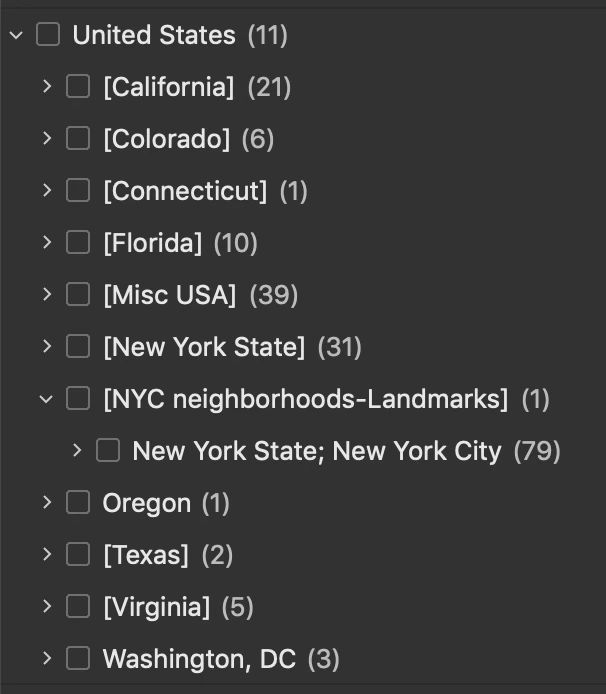606x694 pixels.
Task: Expand the [Misc USA] group
Action: [x=46, y=295]
